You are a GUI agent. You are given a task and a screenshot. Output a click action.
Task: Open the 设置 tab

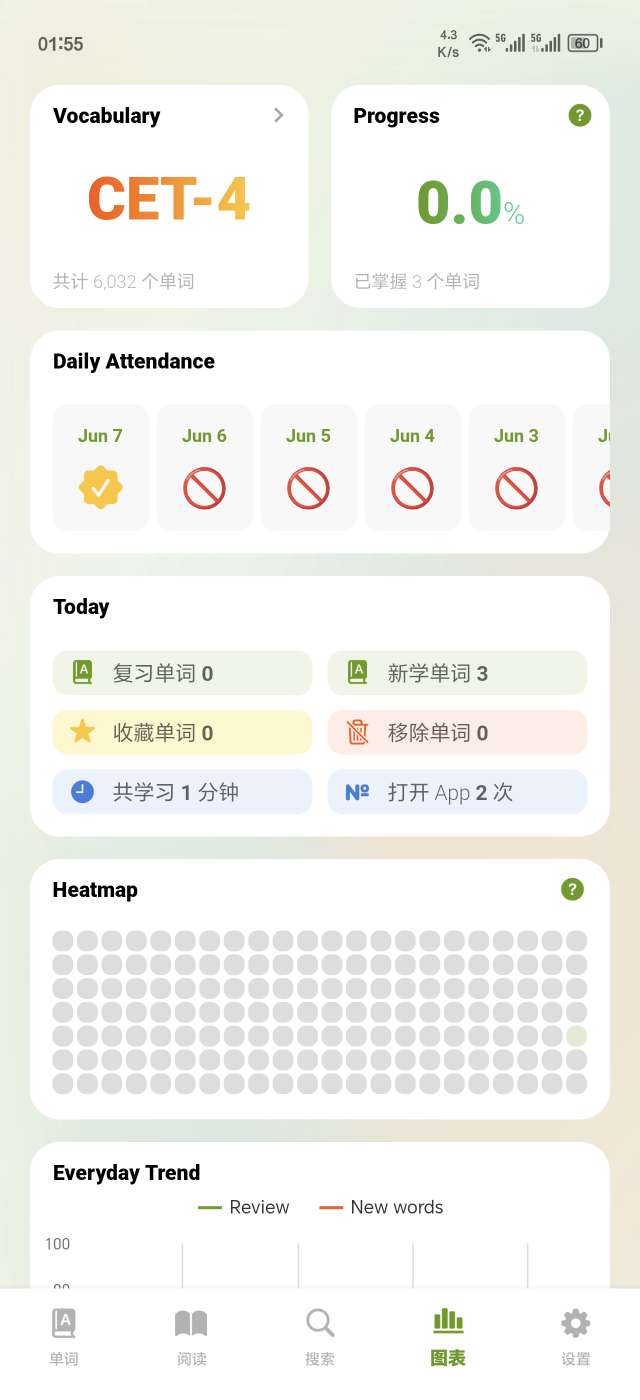click(575, 1337)
